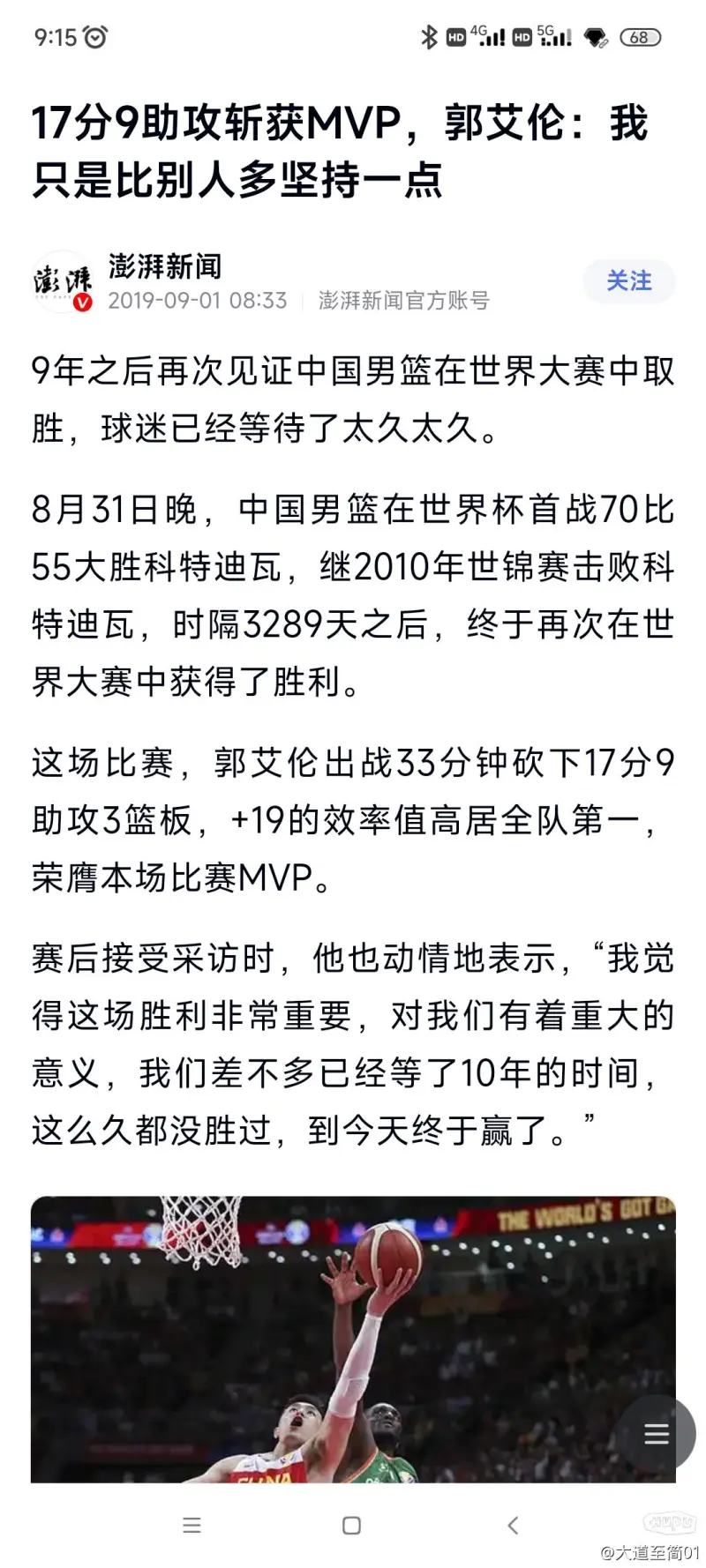This screenshot has height=1568, width=706.
Task: Open the floating menu button
Action: click(656, 1434)
